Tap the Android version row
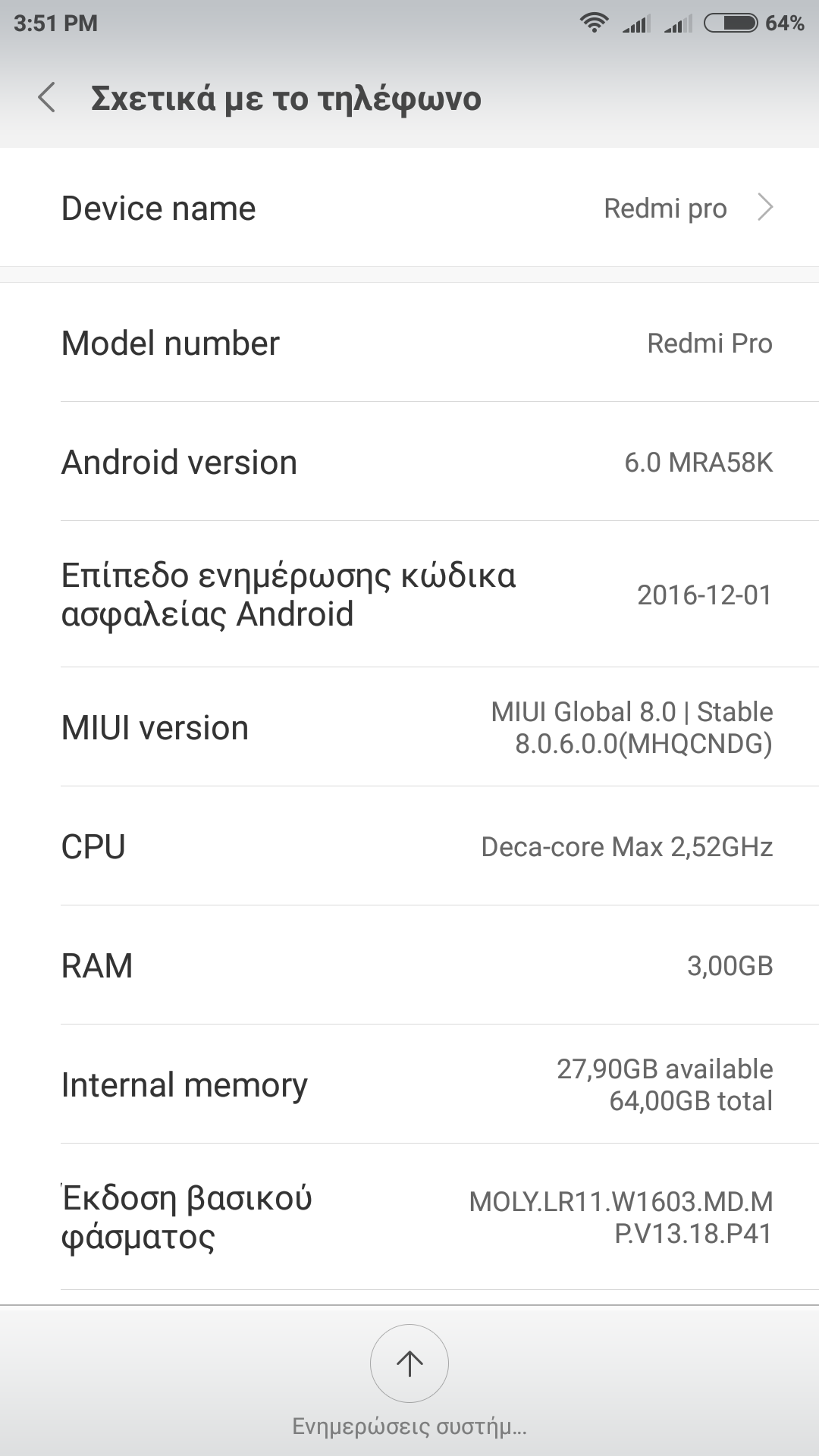This screenshot has height=1456, width=819. click(x=409, y=462)
